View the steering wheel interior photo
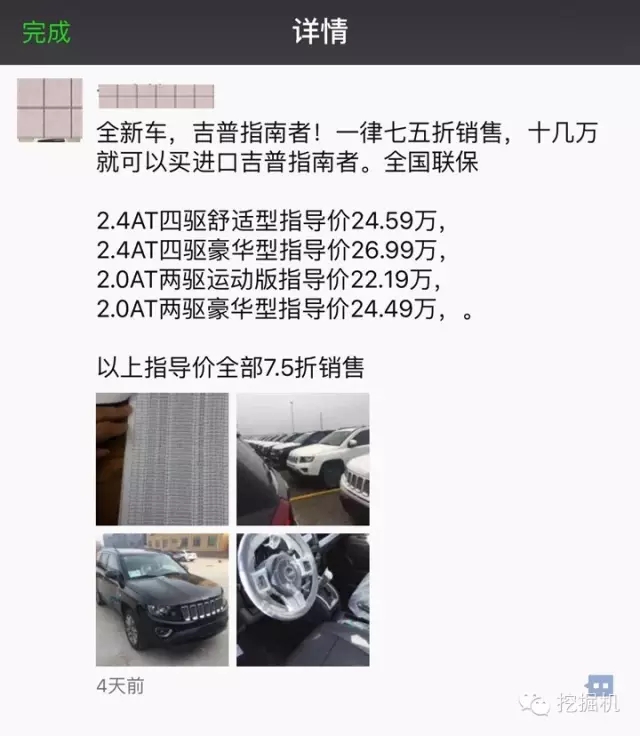 tap(303, 599)
